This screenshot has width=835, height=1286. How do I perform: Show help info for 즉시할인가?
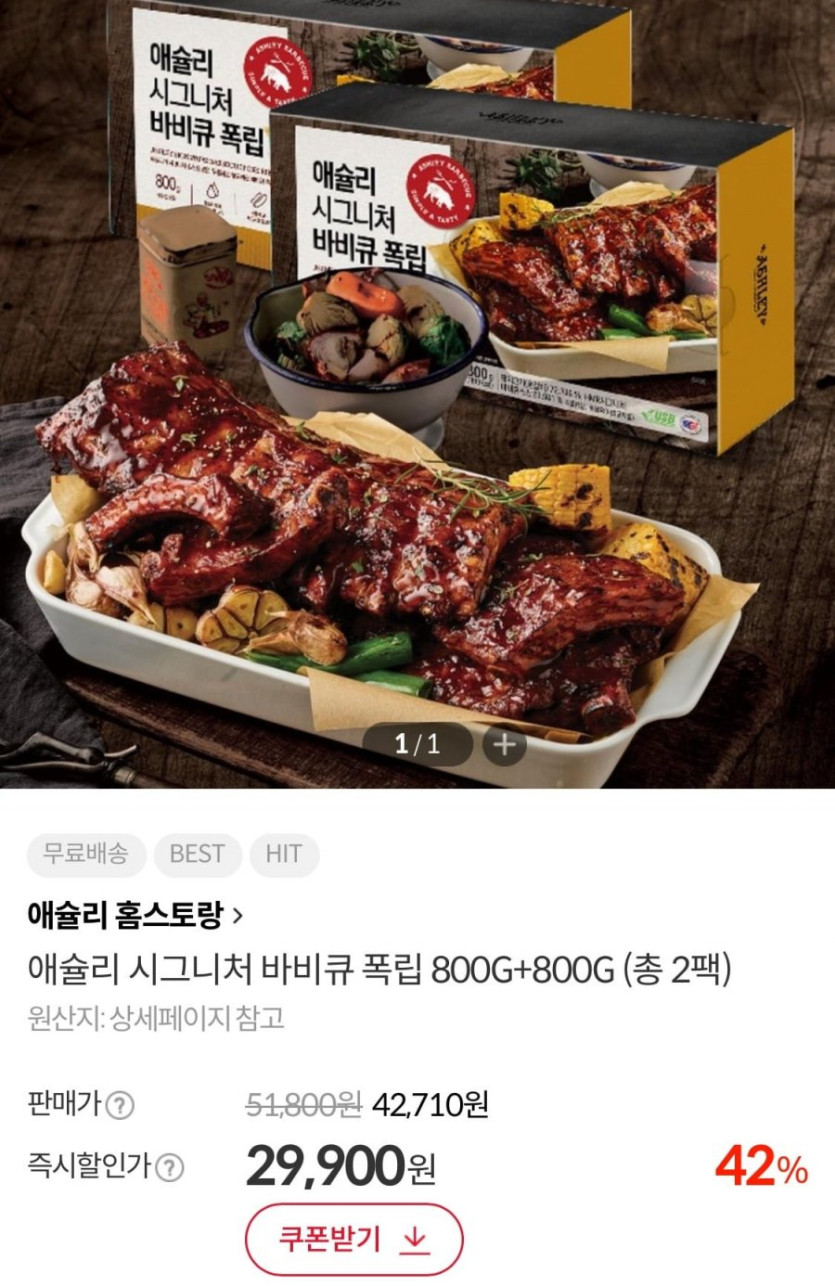[169, 1166]
